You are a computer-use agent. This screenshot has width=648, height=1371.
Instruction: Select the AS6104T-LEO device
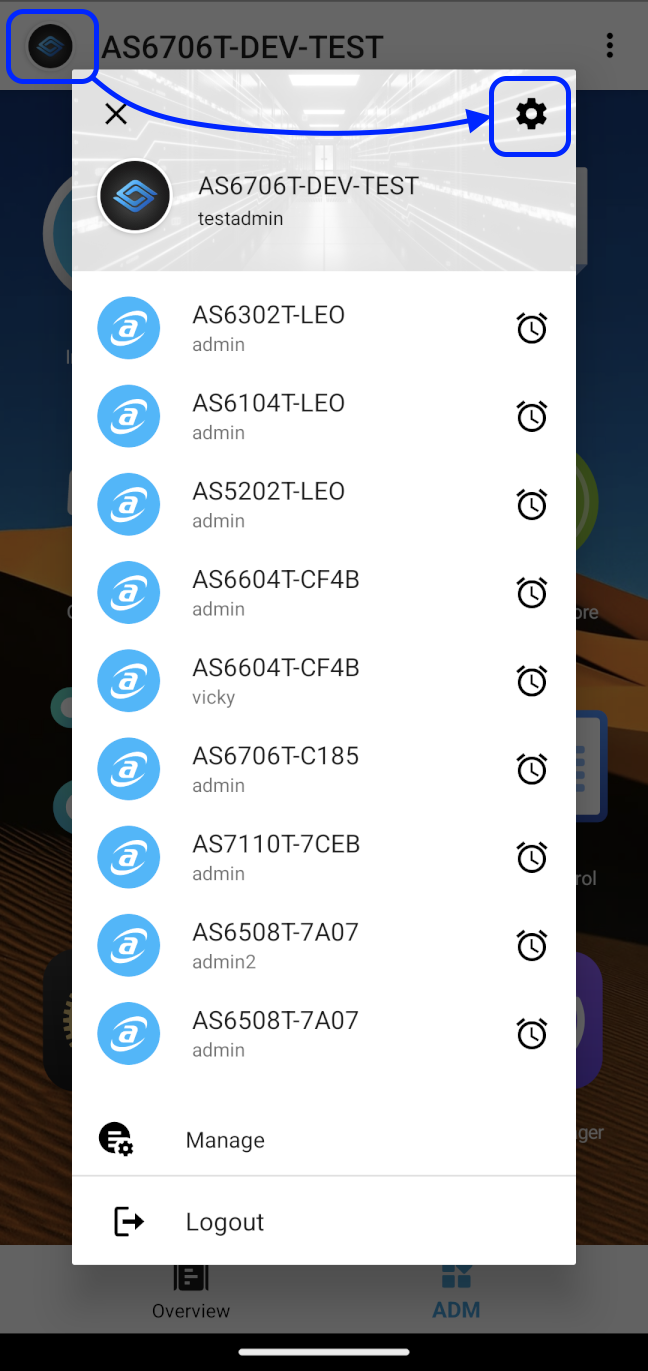point(268,416)
